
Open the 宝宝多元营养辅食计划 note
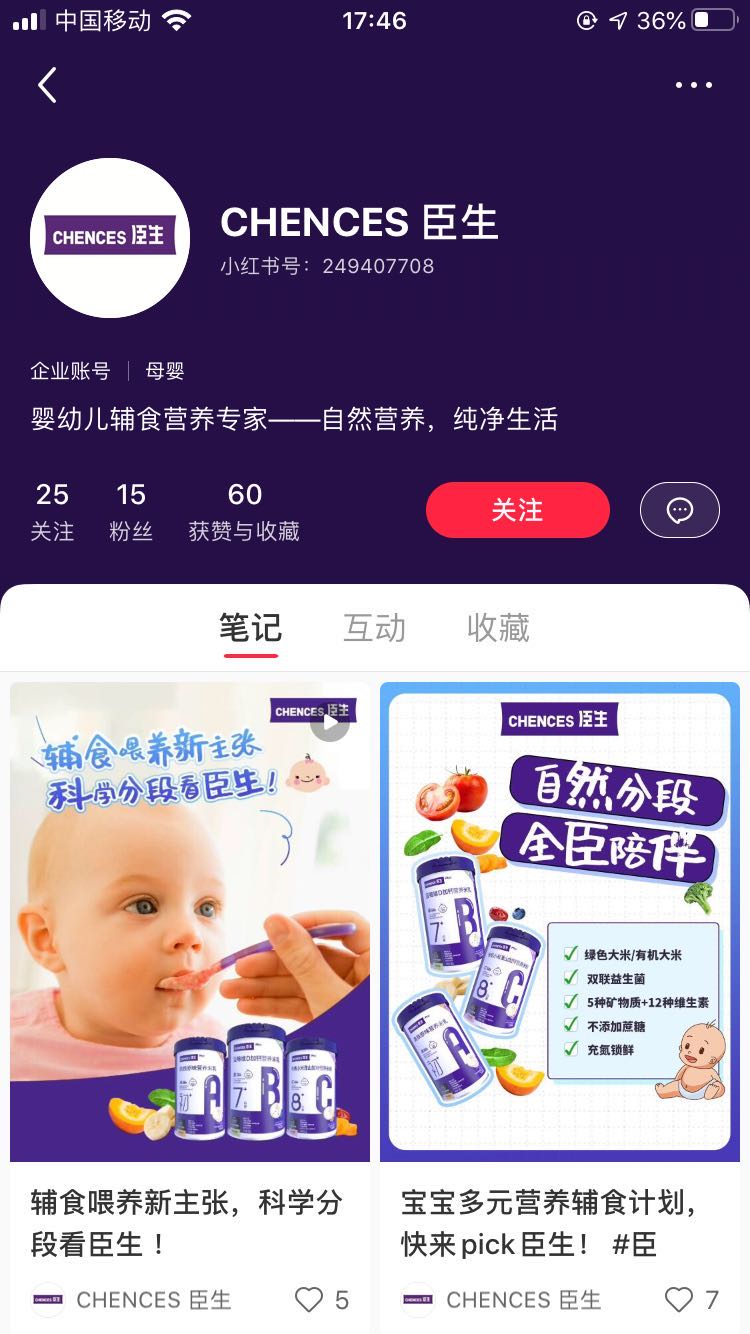coord(560,921)
